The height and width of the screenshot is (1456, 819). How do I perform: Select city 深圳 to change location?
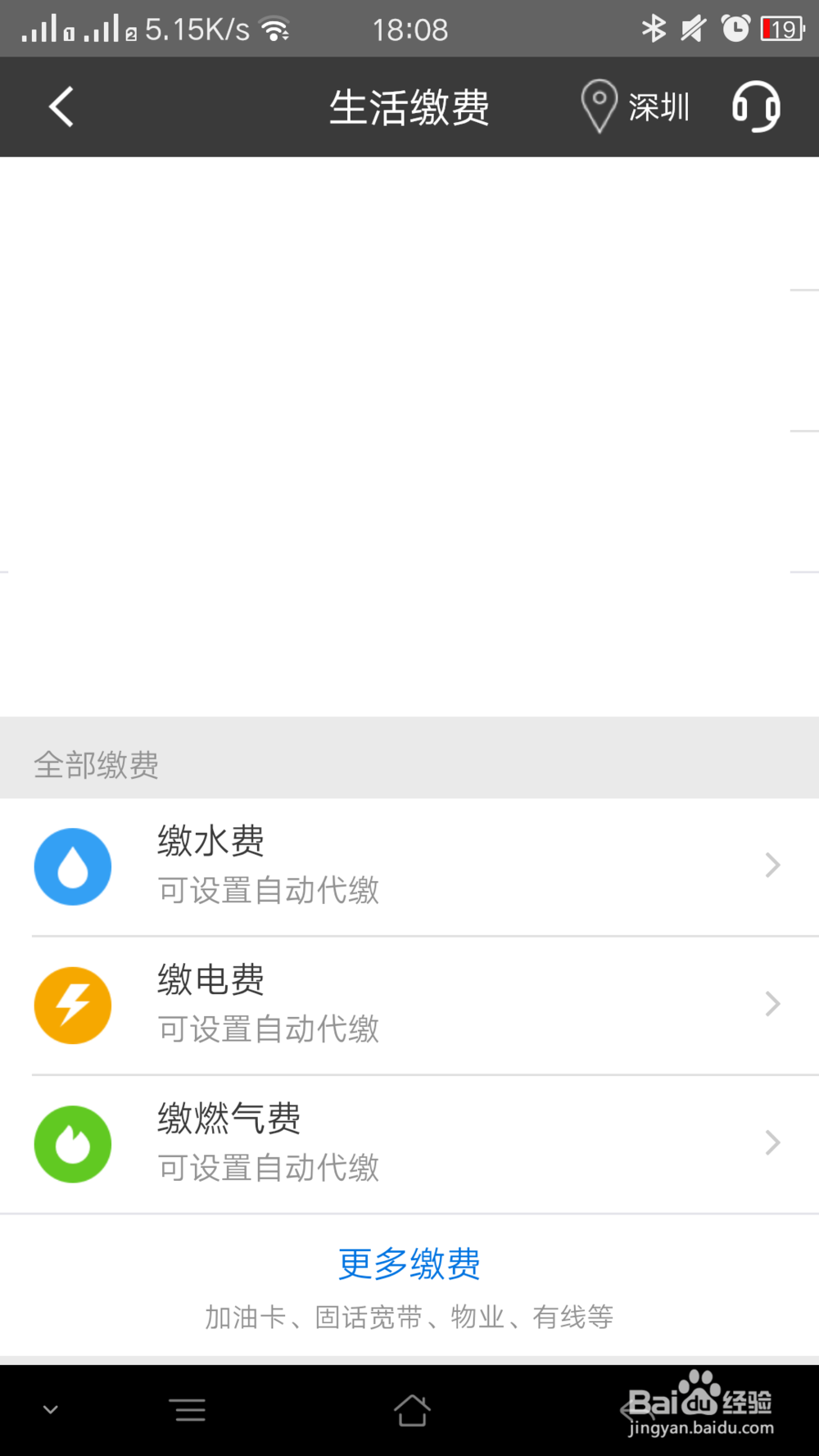658,106
